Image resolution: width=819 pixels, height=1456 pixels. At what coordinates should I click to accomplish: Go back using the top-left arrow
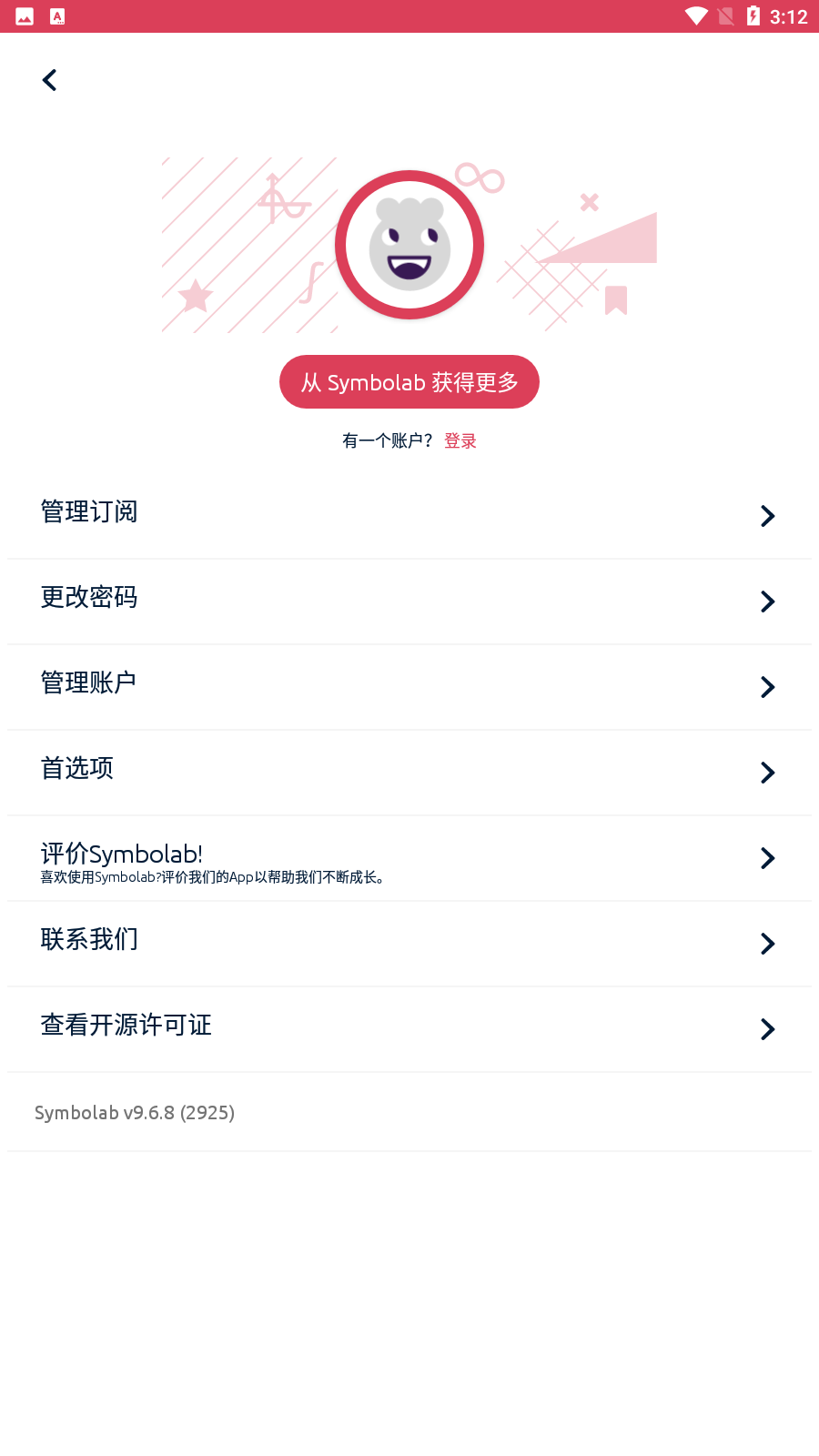[50, 80]
